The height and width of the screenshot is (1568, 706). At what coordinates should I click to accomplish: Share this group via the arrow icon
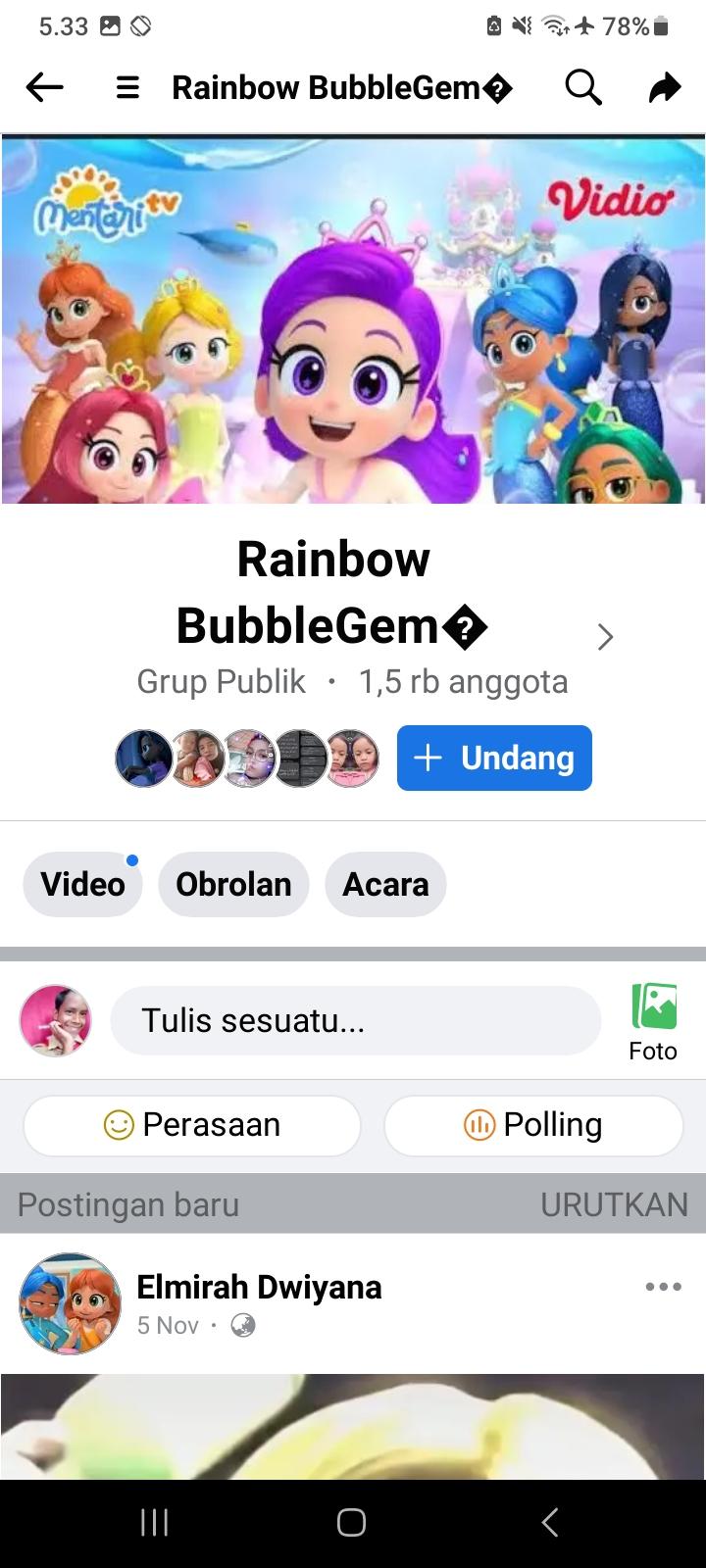click(665, 88)
